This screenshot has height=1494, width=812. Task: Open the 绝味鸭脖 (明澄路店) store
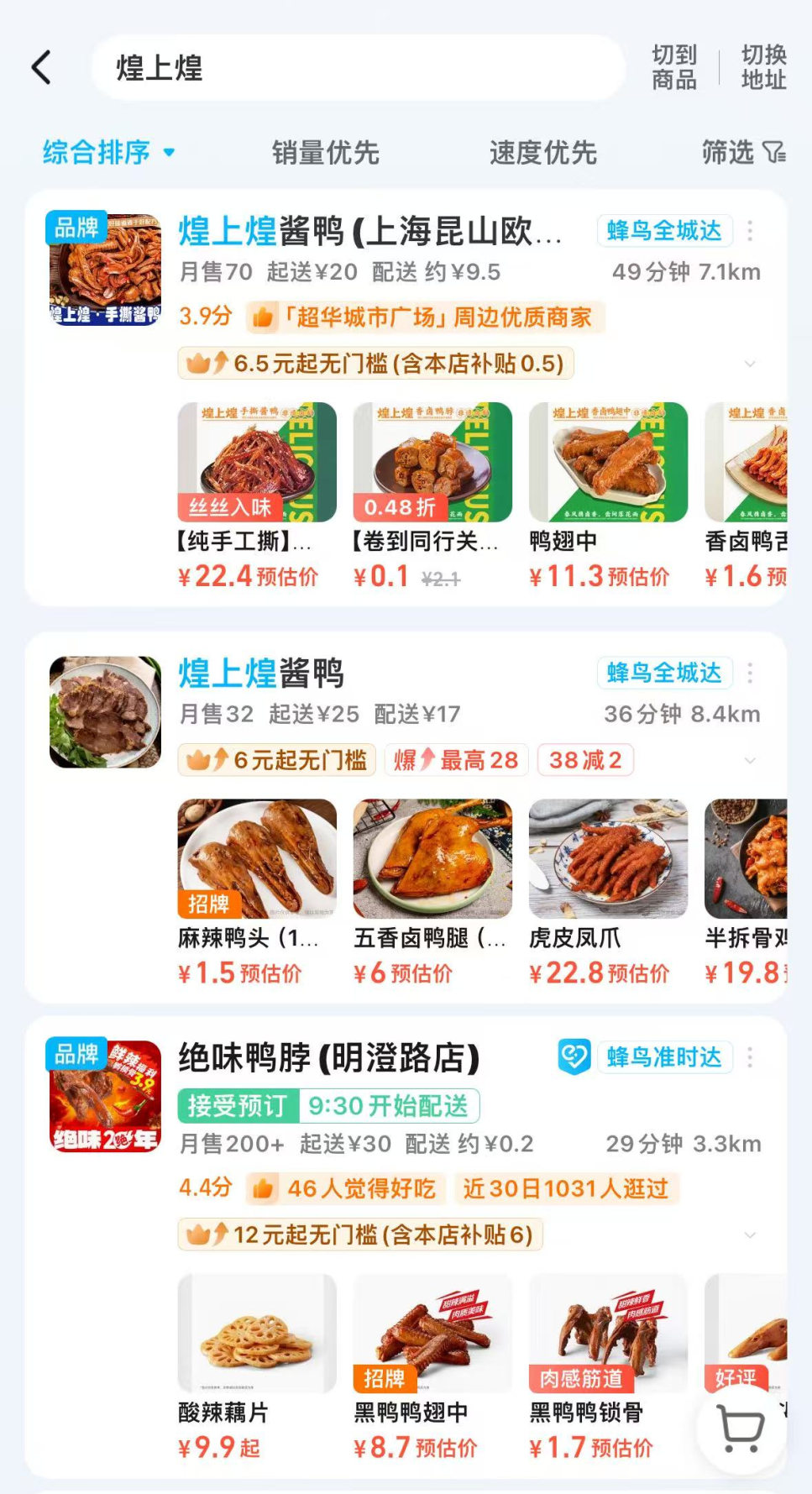(x=328, y=1057)
